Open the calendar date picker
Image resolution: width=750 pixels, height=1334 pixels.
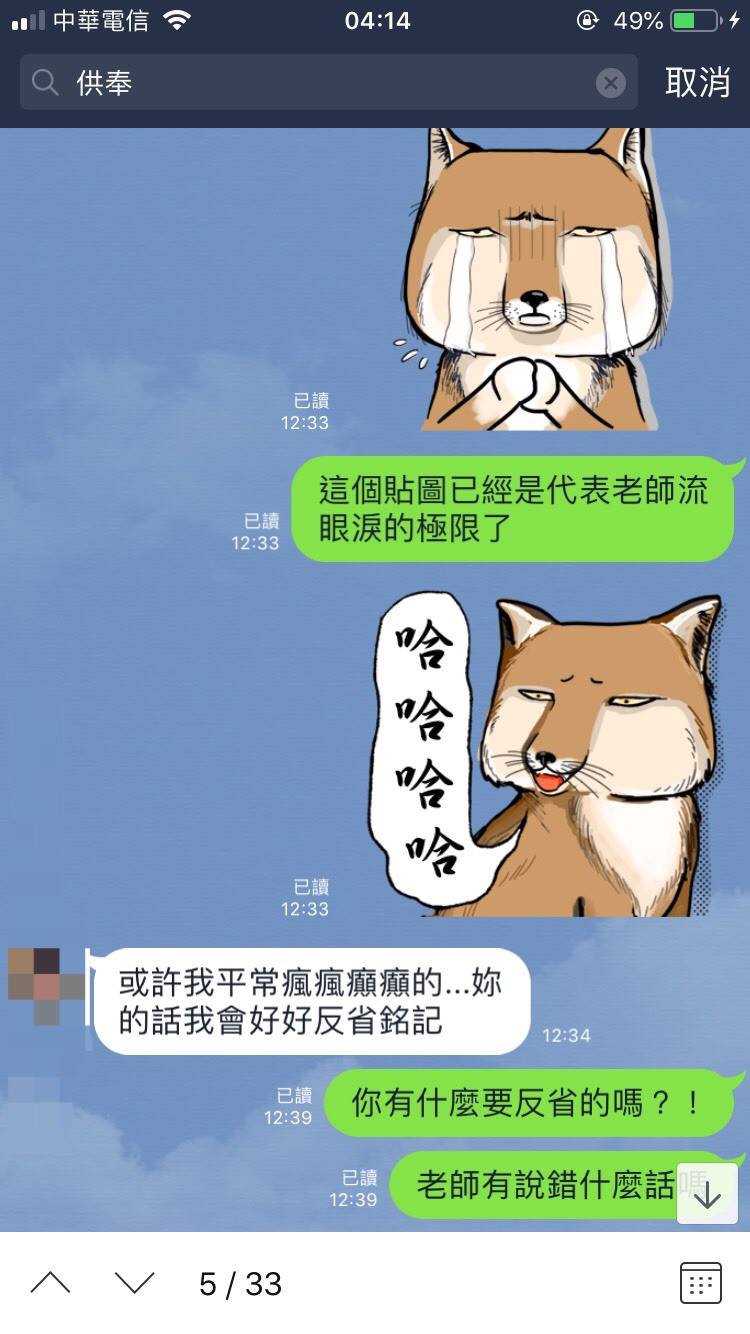coord(700,1283)
